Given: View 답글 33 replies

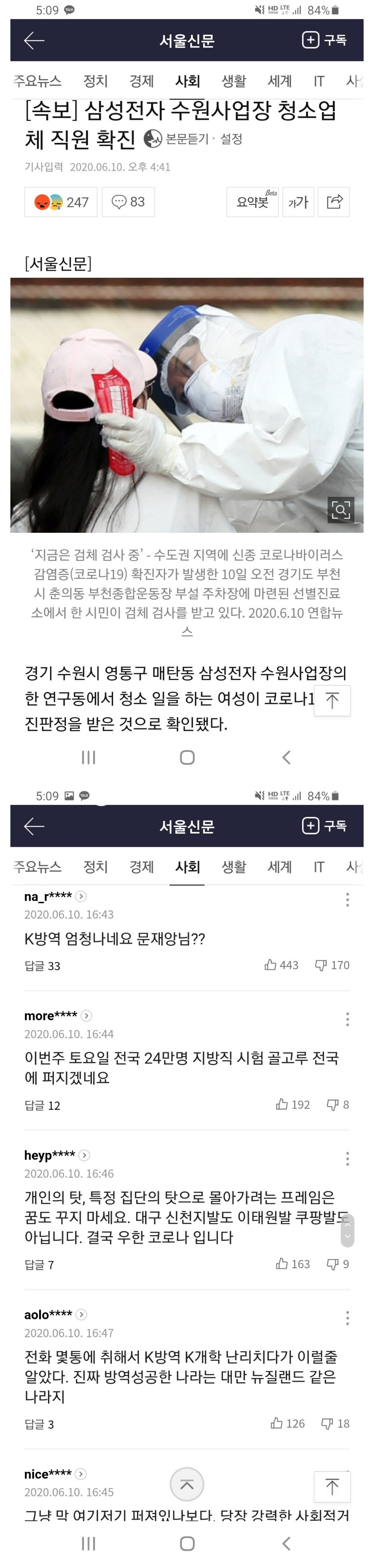Looking at the screenshot, I should (42, 965).
